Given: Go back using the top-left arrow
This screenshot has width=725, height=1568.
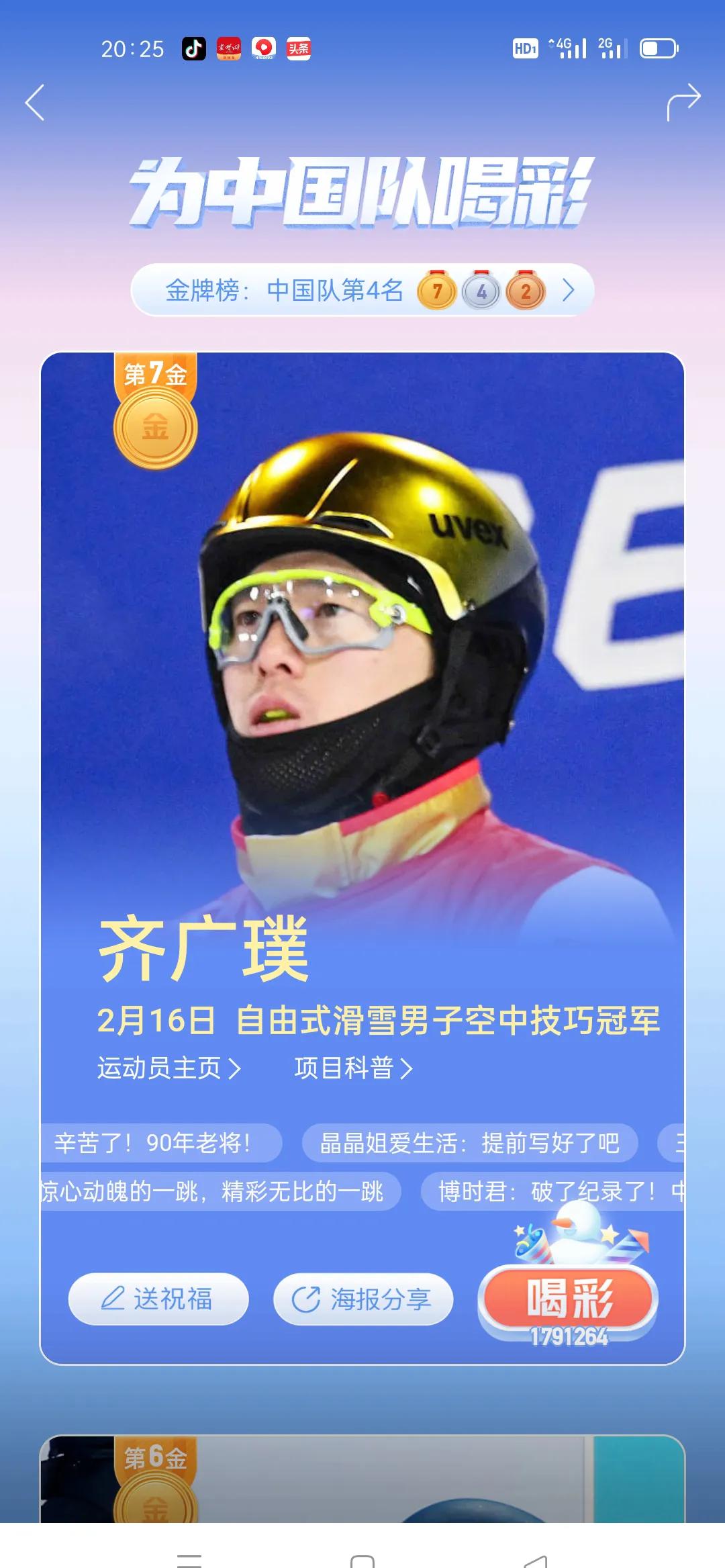Looking at the screenshot, I should pyautogui.click(x=35, y=103).
